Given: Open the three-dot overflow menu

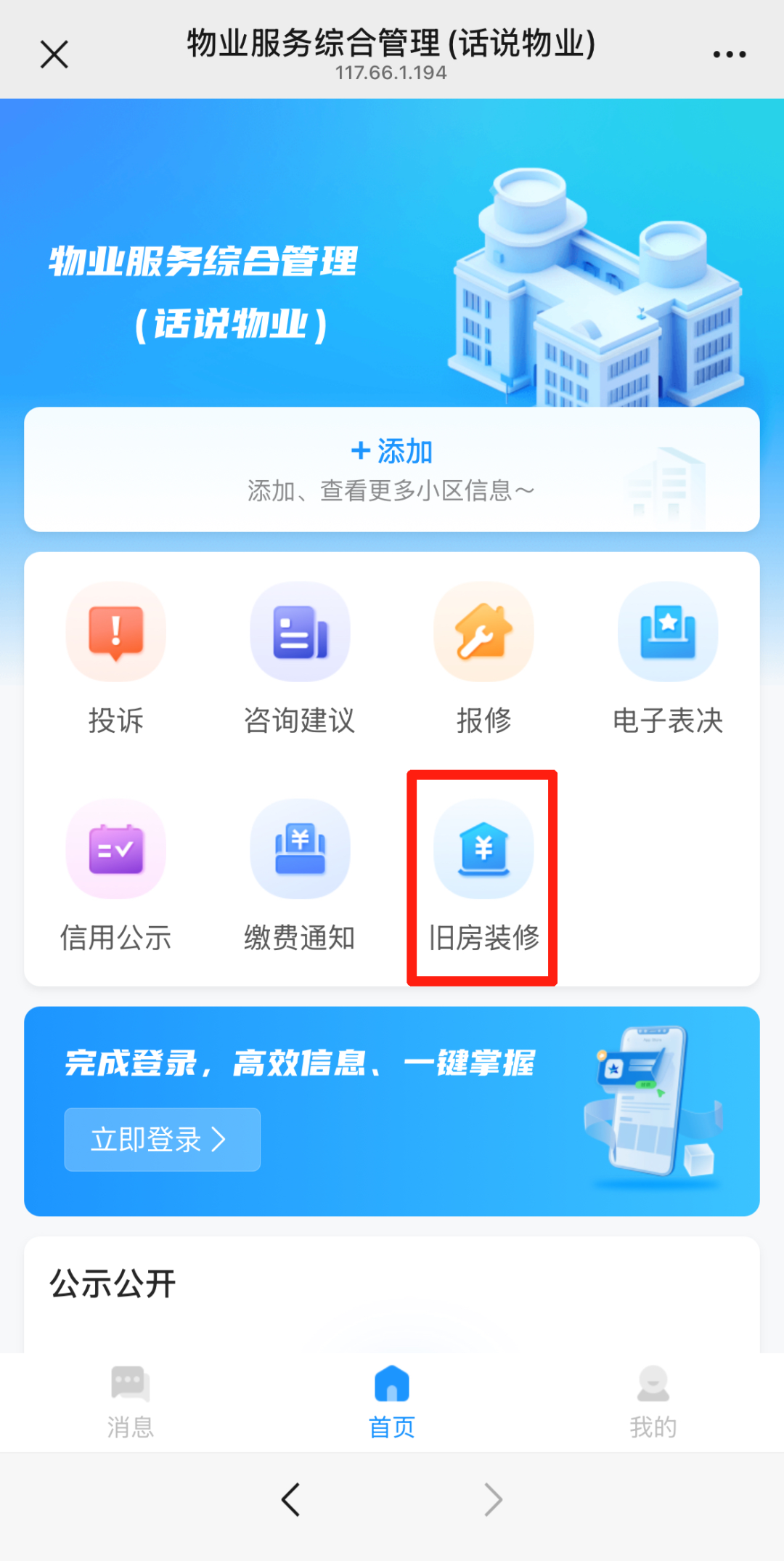Looking at the screenshot, I should click(x=729, y=54).
